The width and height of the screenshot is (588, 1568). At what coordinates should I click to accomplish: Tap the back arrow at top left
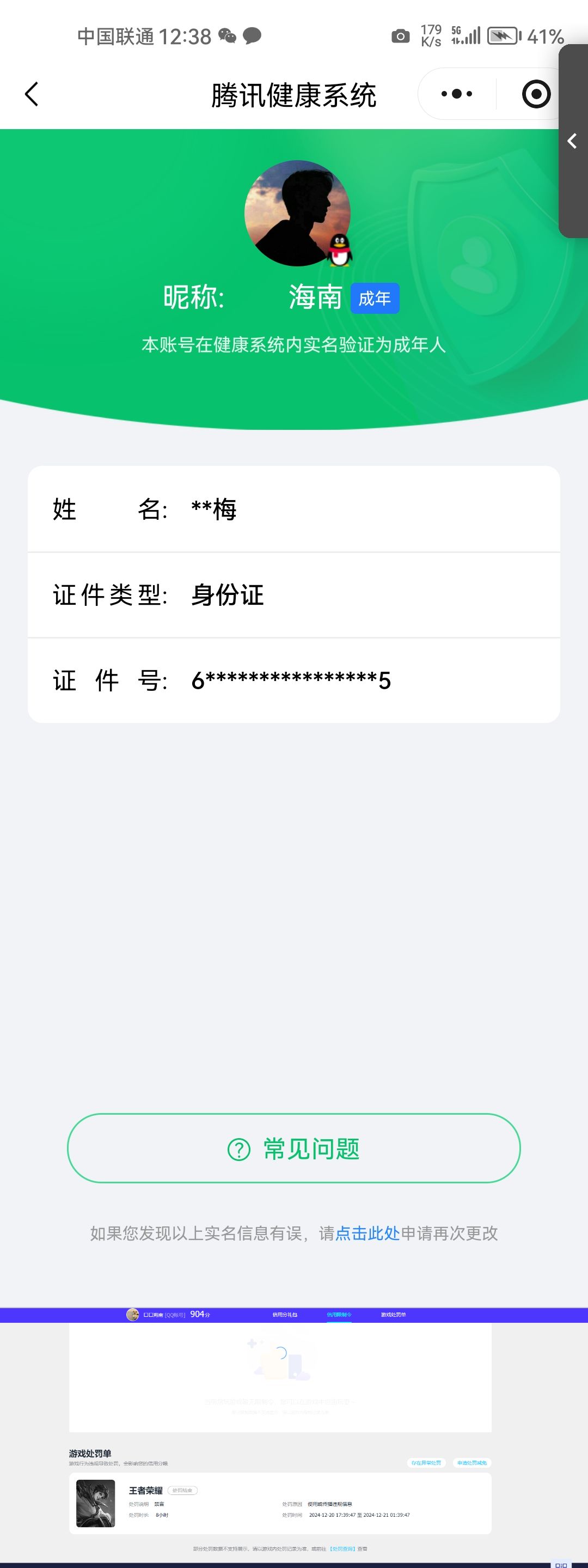coord(32,94)
